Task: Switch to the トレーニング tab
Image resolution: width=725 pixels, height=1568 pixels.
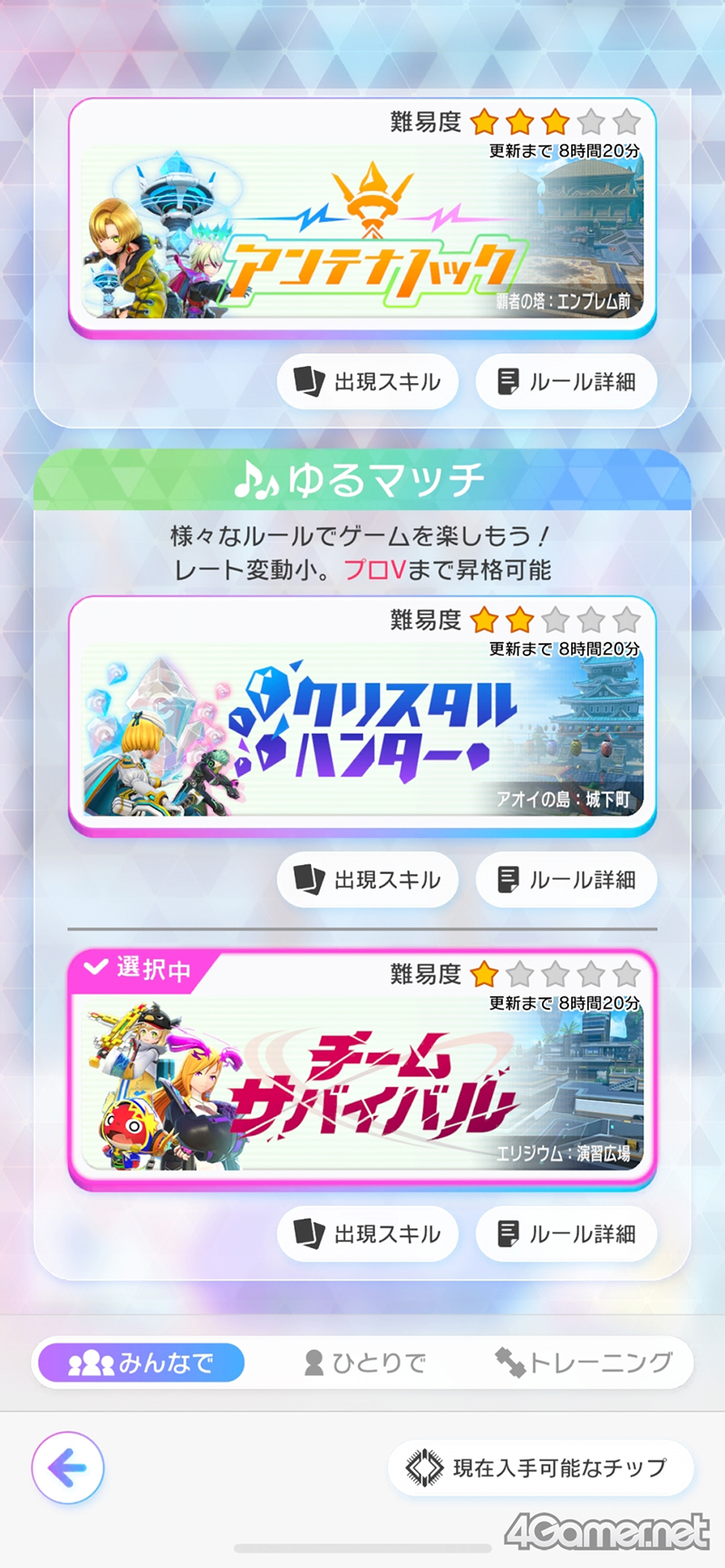Action: (x=584, y=1362)
